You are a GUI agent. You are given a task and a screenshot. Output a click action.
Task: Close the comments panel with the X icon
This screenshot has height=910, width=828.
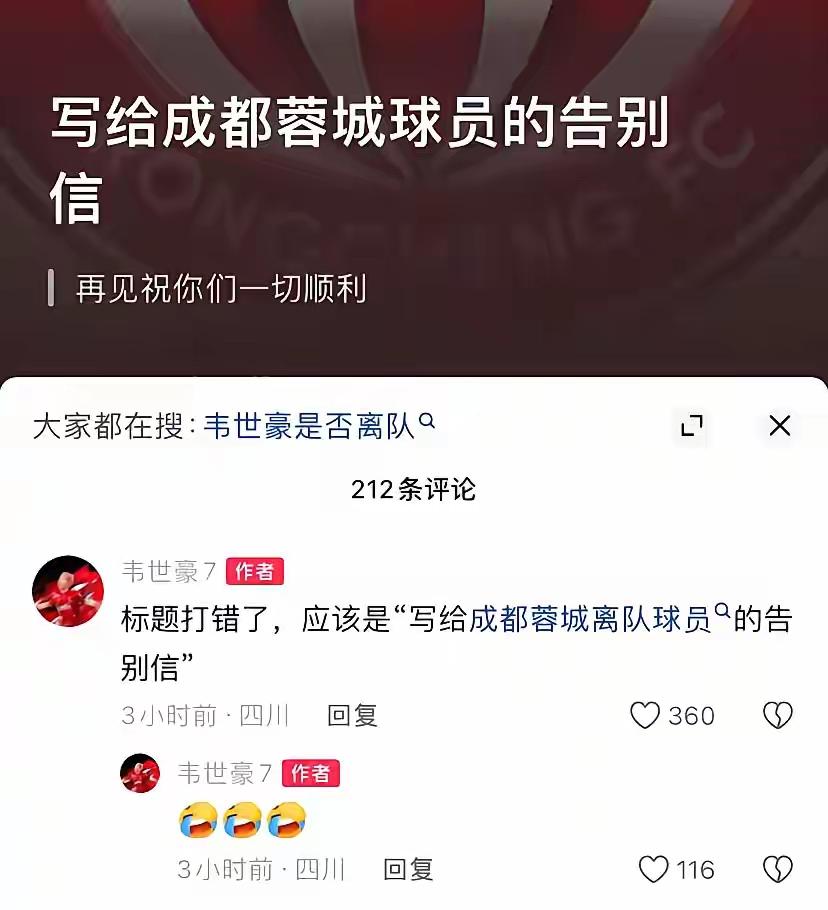click(779, 425)
